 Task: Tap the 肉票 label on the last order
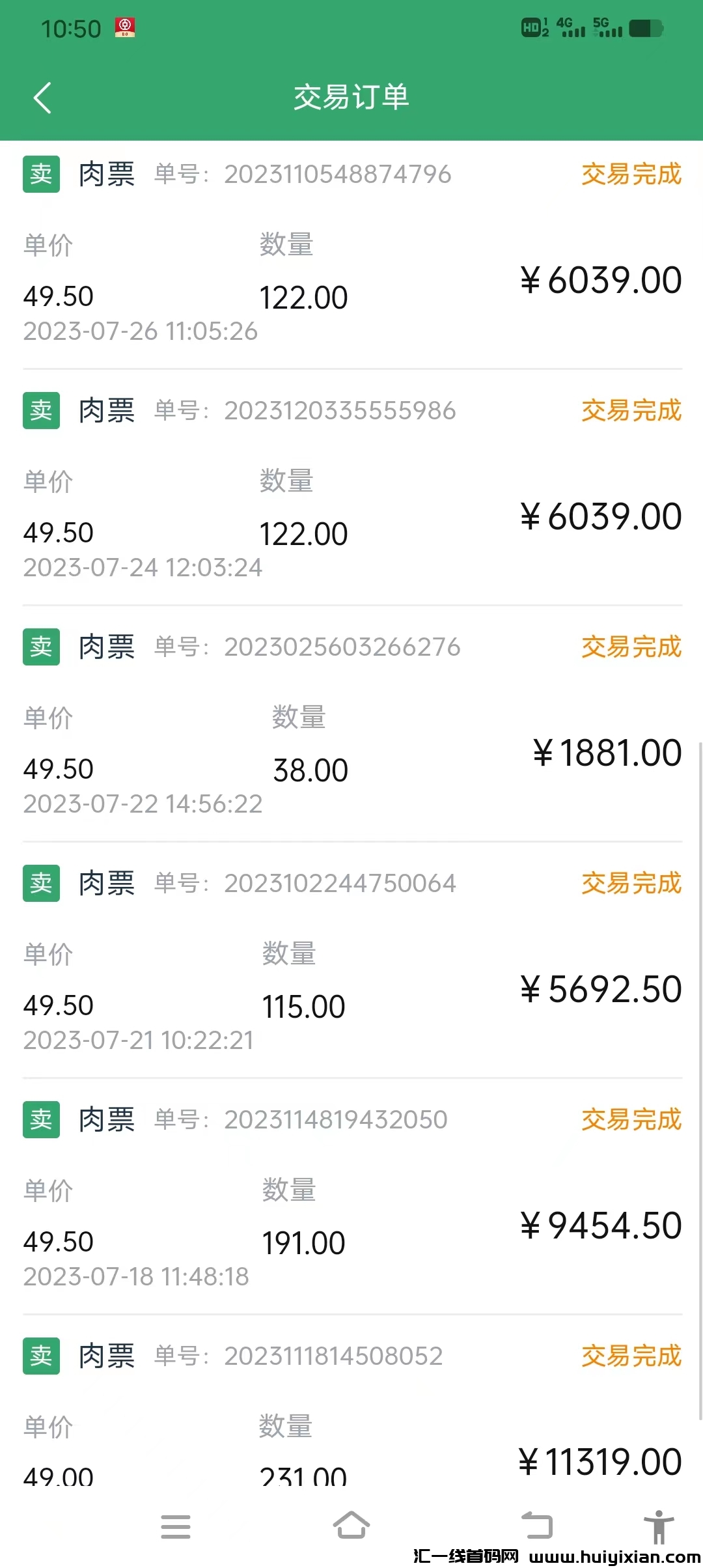(x=106, y=1356)
